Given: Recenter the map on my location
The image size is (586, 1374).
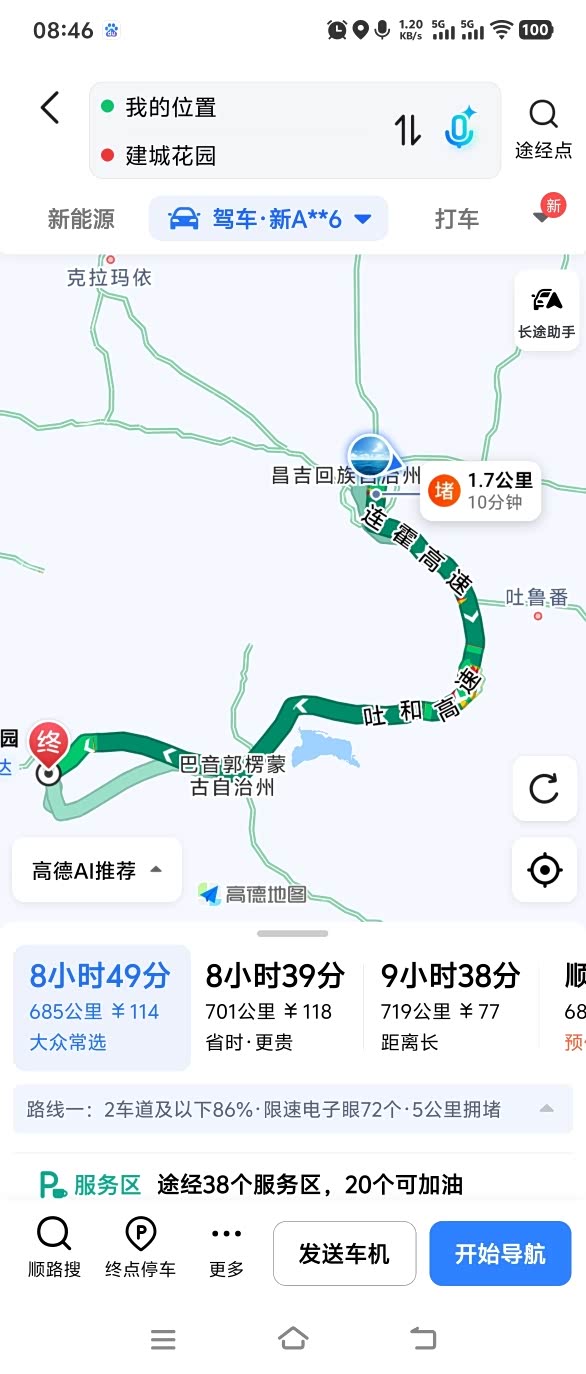Looking at the screenshot, I should [x=544, y=870].
